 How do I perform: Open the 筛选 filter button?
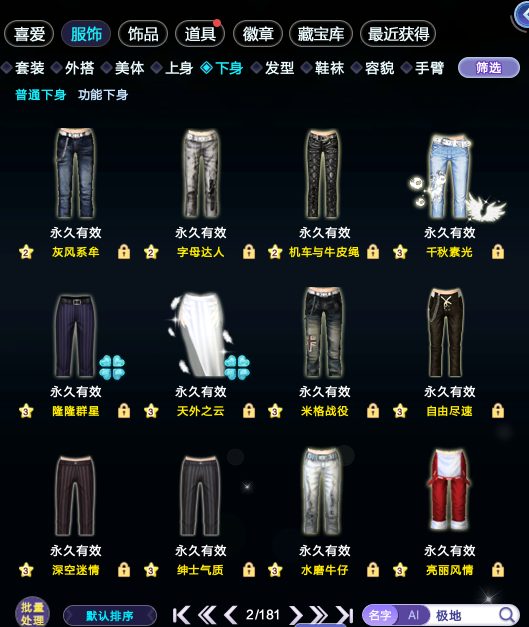[489, 68]
